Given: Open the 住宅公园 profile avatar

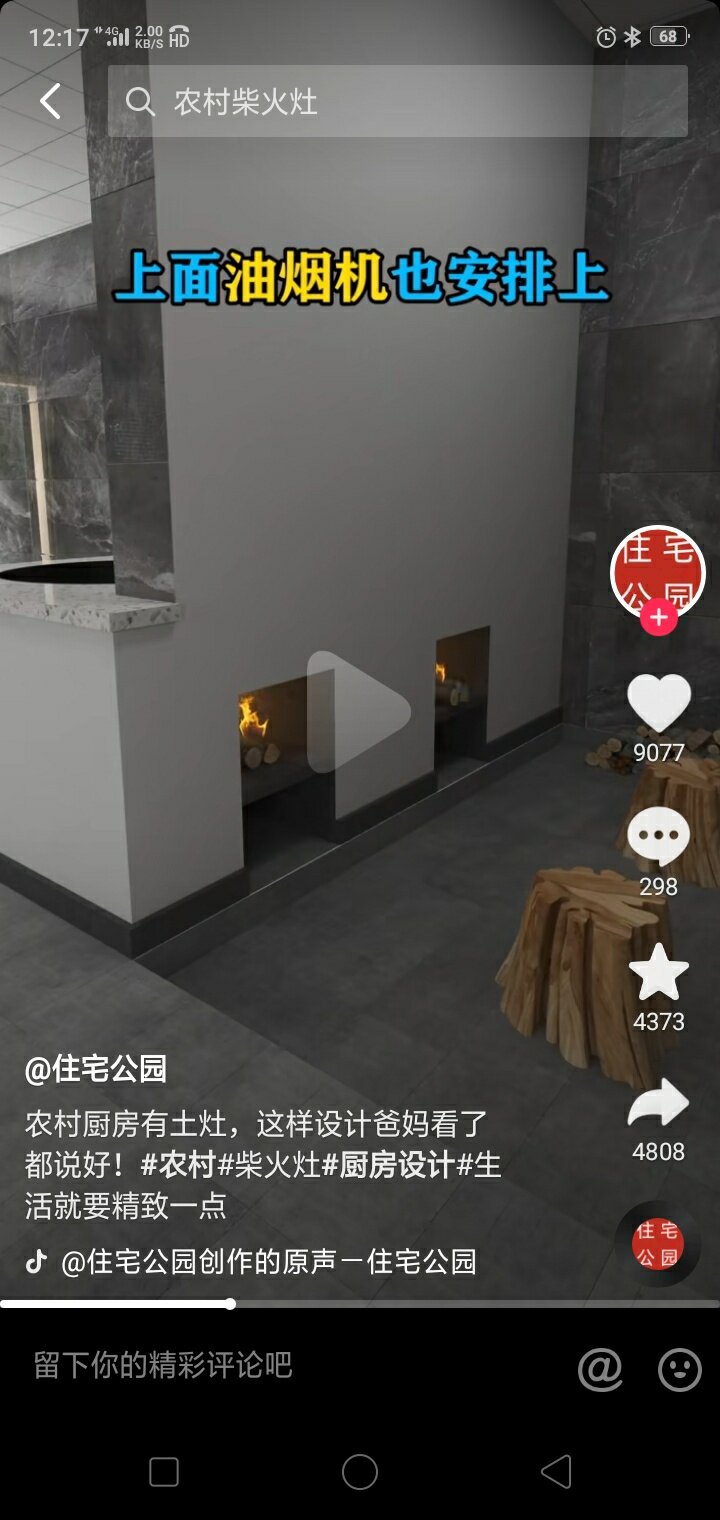Looking at the screenshot, I should [x=658, y=573].
